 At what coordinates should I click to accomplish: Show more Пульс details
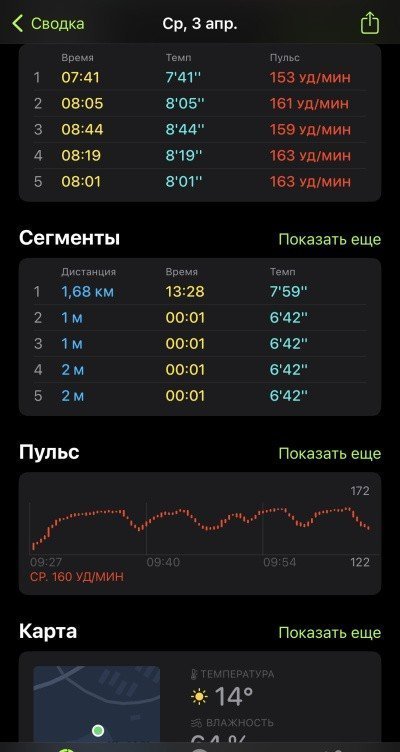[x=329, y=453]
